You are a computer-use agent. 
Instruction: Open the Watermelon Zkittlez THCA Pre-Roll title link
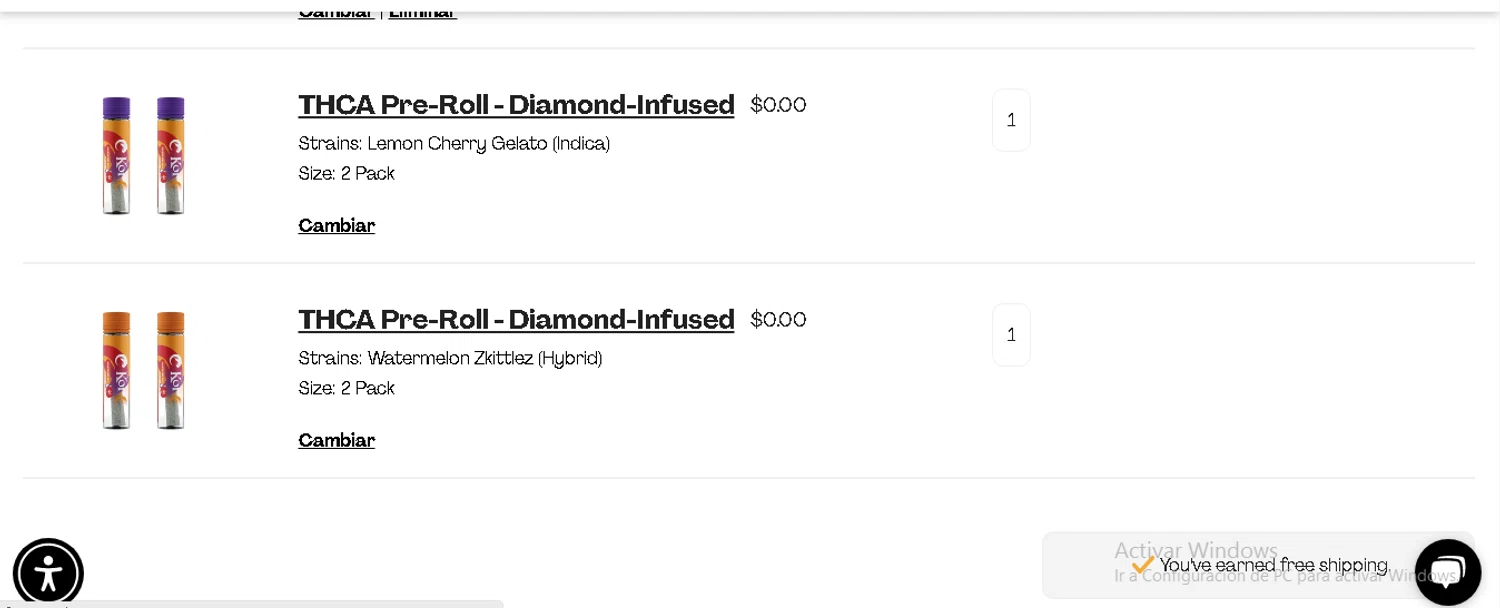click(x=516, y=321)
